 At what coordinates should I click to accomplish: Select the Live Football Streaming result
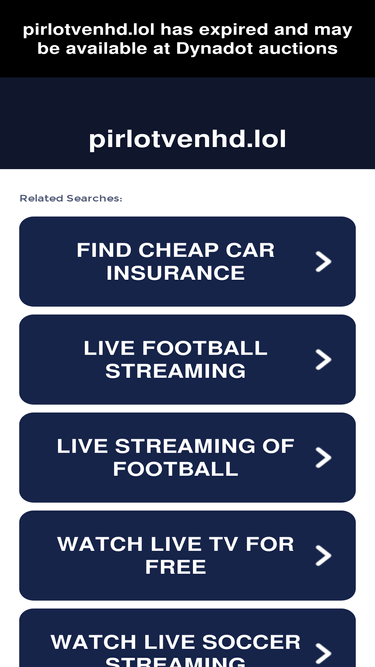[x=188, y=359]
